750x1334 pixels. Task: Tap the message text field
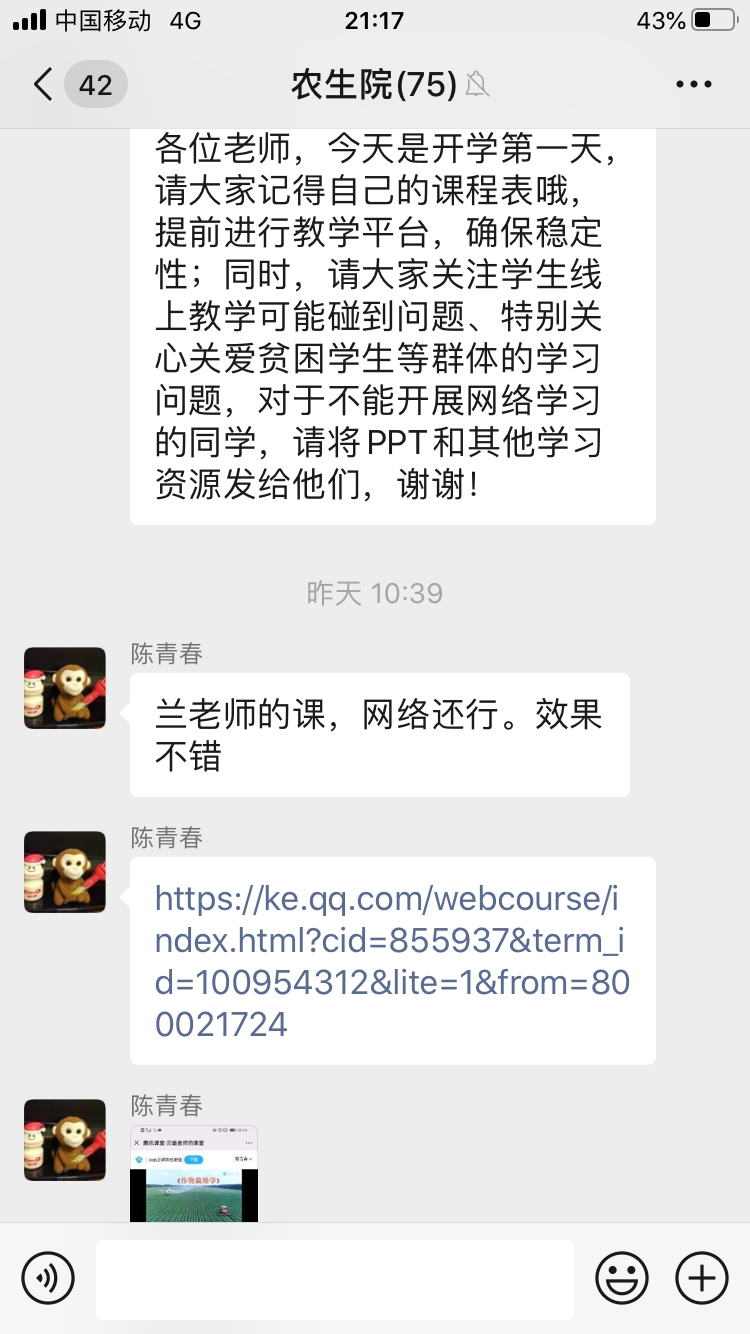[335, 1279]
